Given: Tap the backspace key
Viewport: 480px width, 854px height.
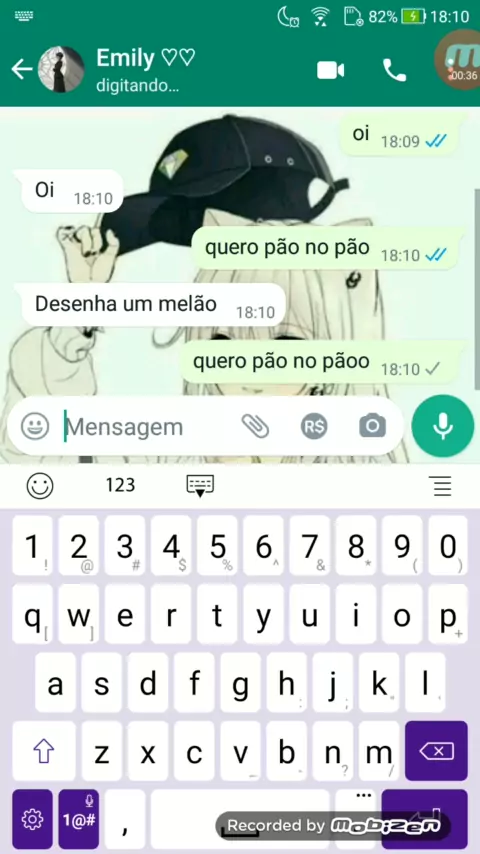Looking at the screenshot, I should tap(436, 751).
